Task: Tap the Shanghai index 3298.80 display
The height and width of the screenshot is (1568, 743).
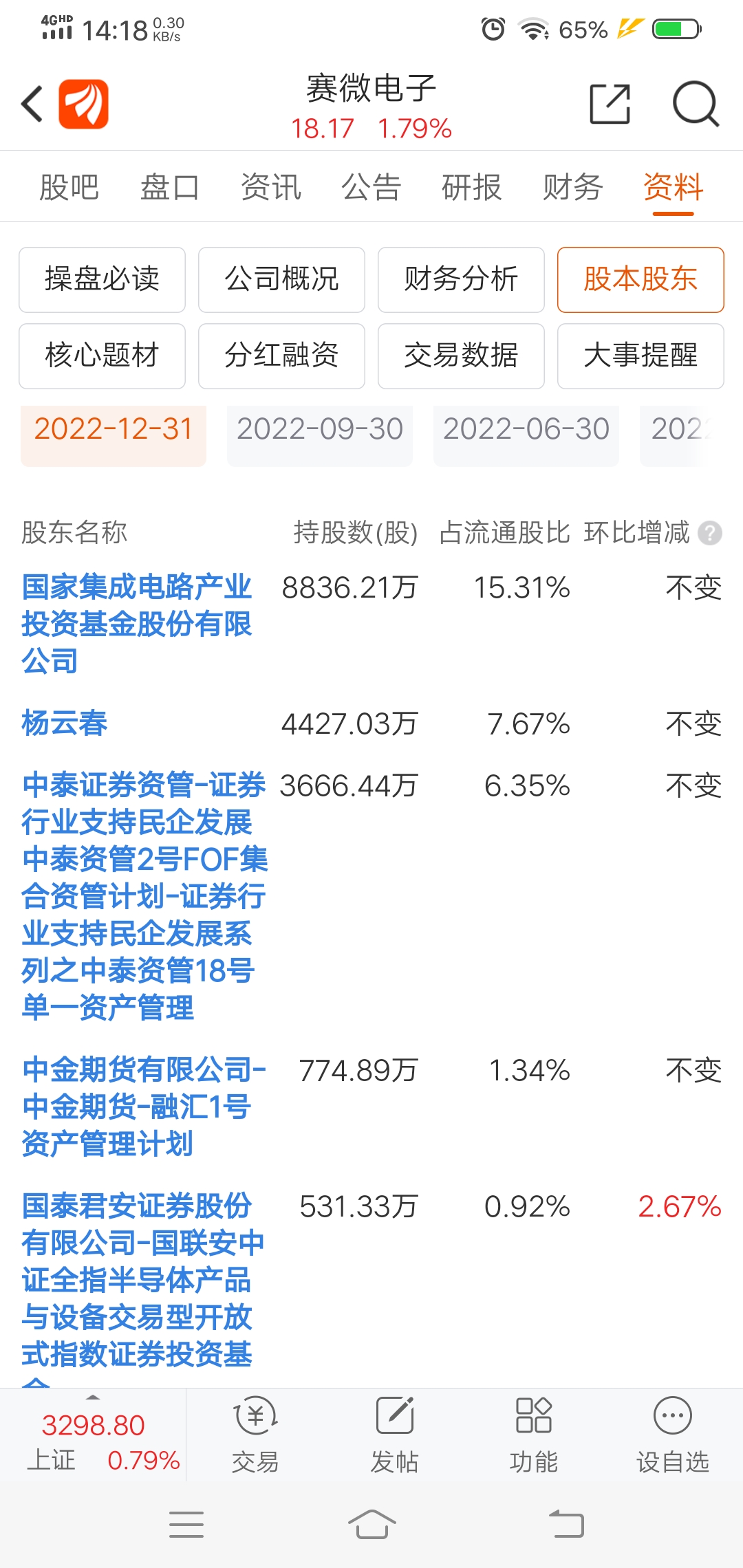Action: pyautogui.click(x=93, y=1425)
